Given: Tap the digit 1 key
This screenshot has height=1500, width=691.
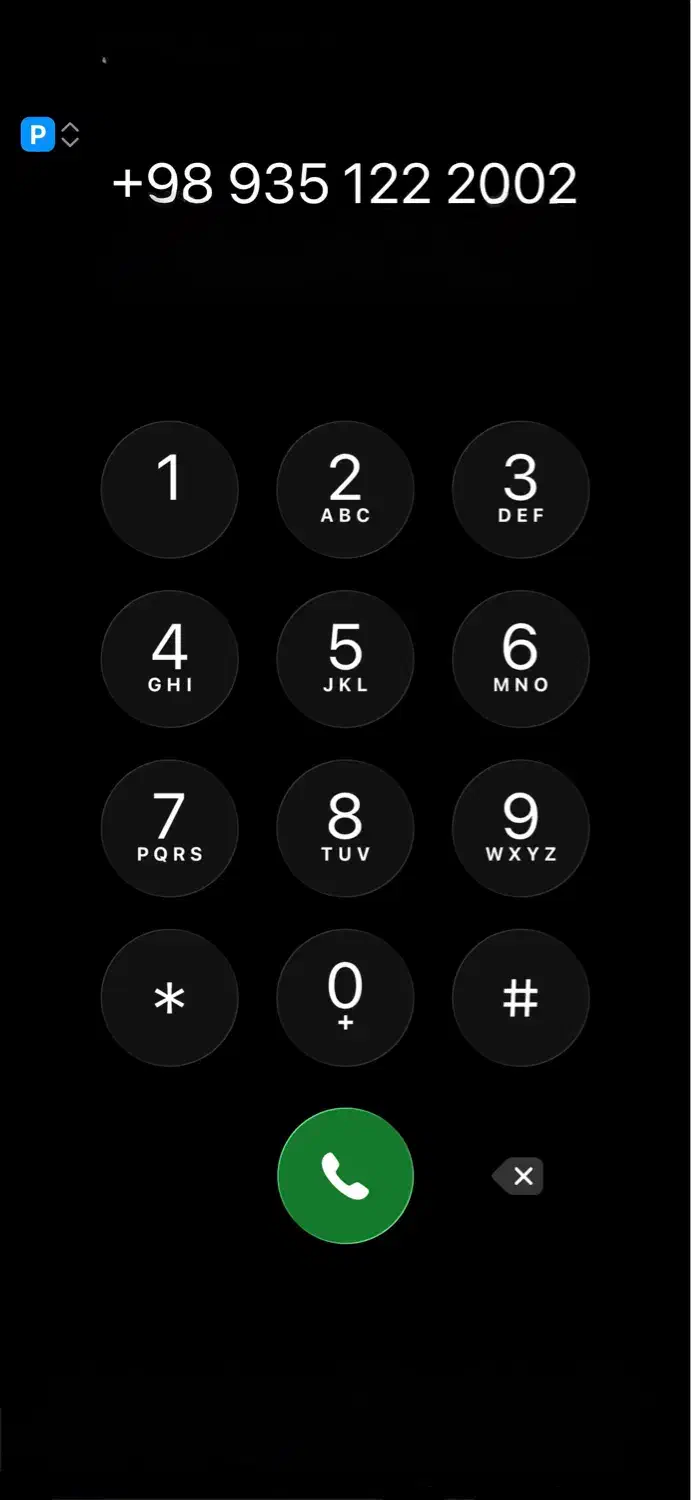Looking at the screenshot, I should pyautogui.click(x=170, y=489).
